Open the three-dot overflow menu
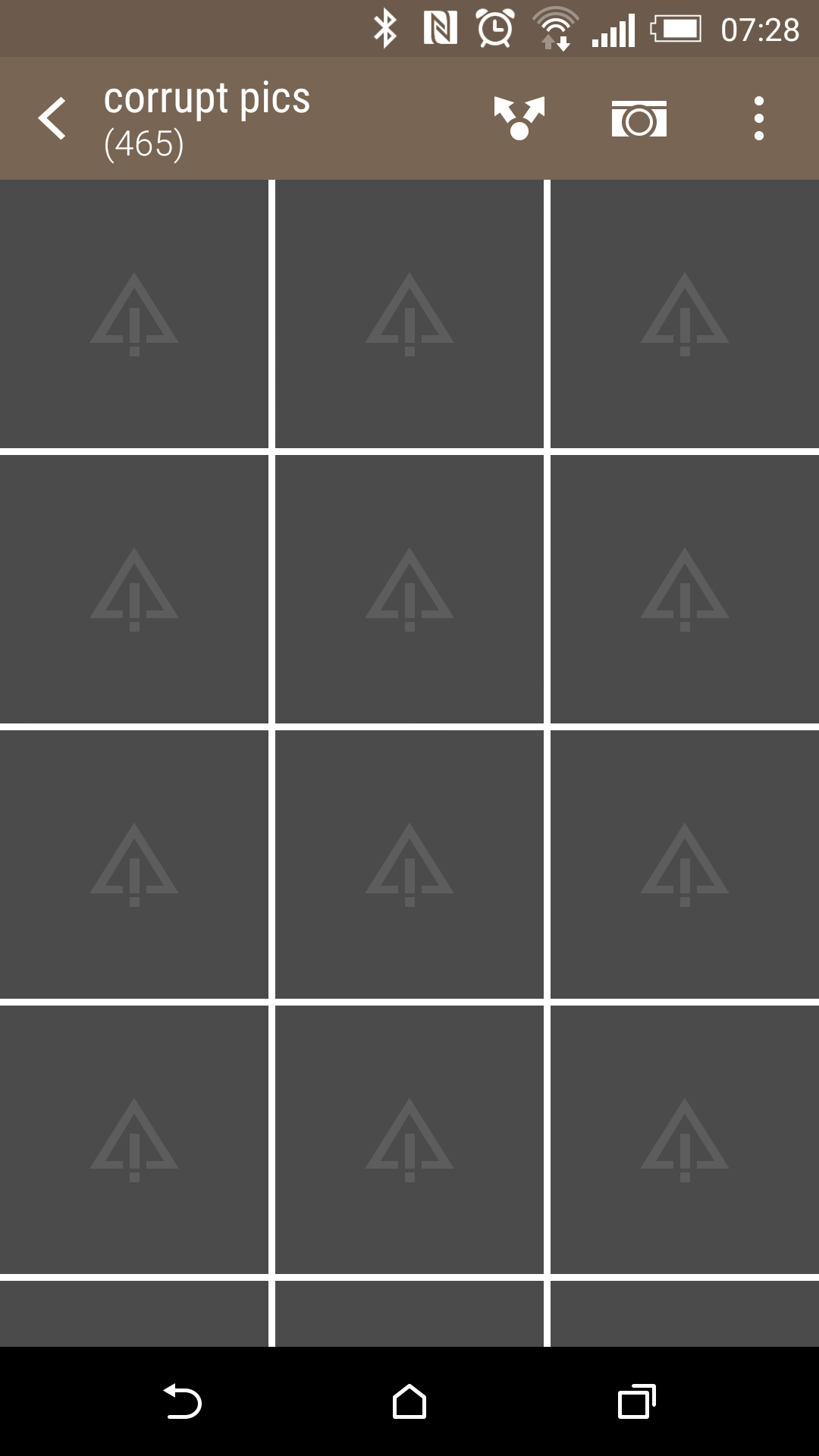The height and width of the screenshot is (1456, 819). click(758, 118)
